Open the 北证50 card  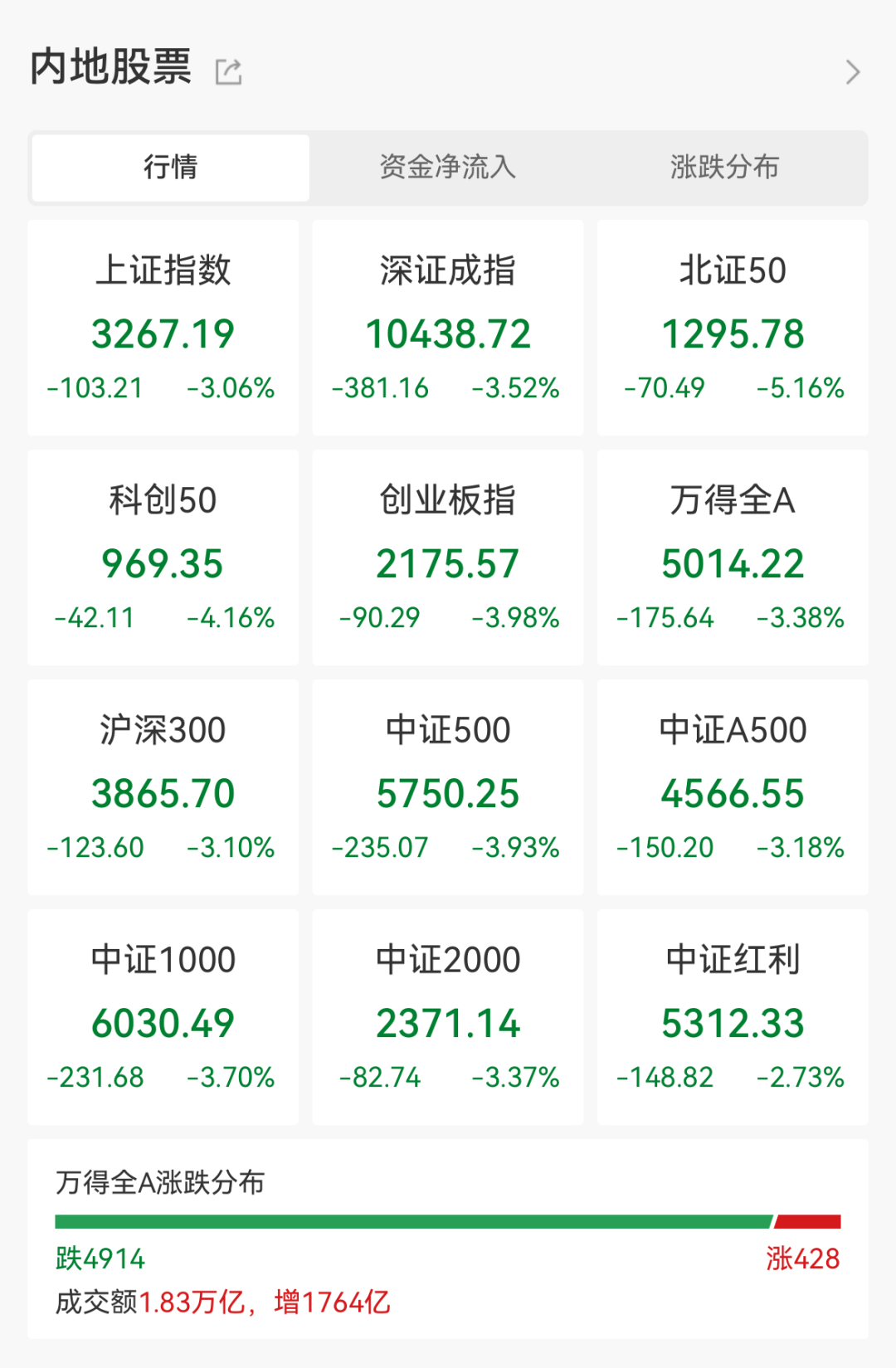733,328
